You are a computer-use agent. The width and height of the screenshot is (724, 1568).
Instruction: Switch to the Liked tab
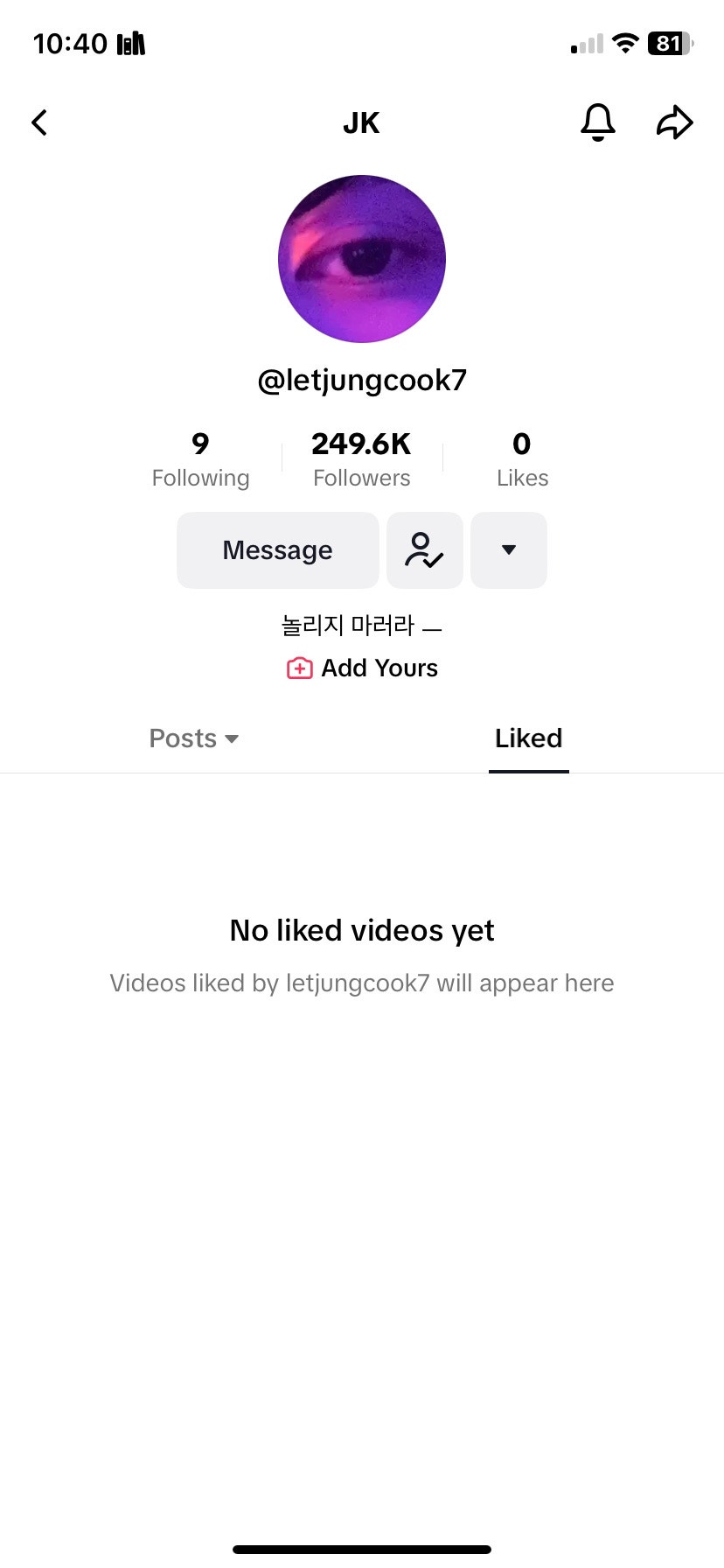[528, 738]
